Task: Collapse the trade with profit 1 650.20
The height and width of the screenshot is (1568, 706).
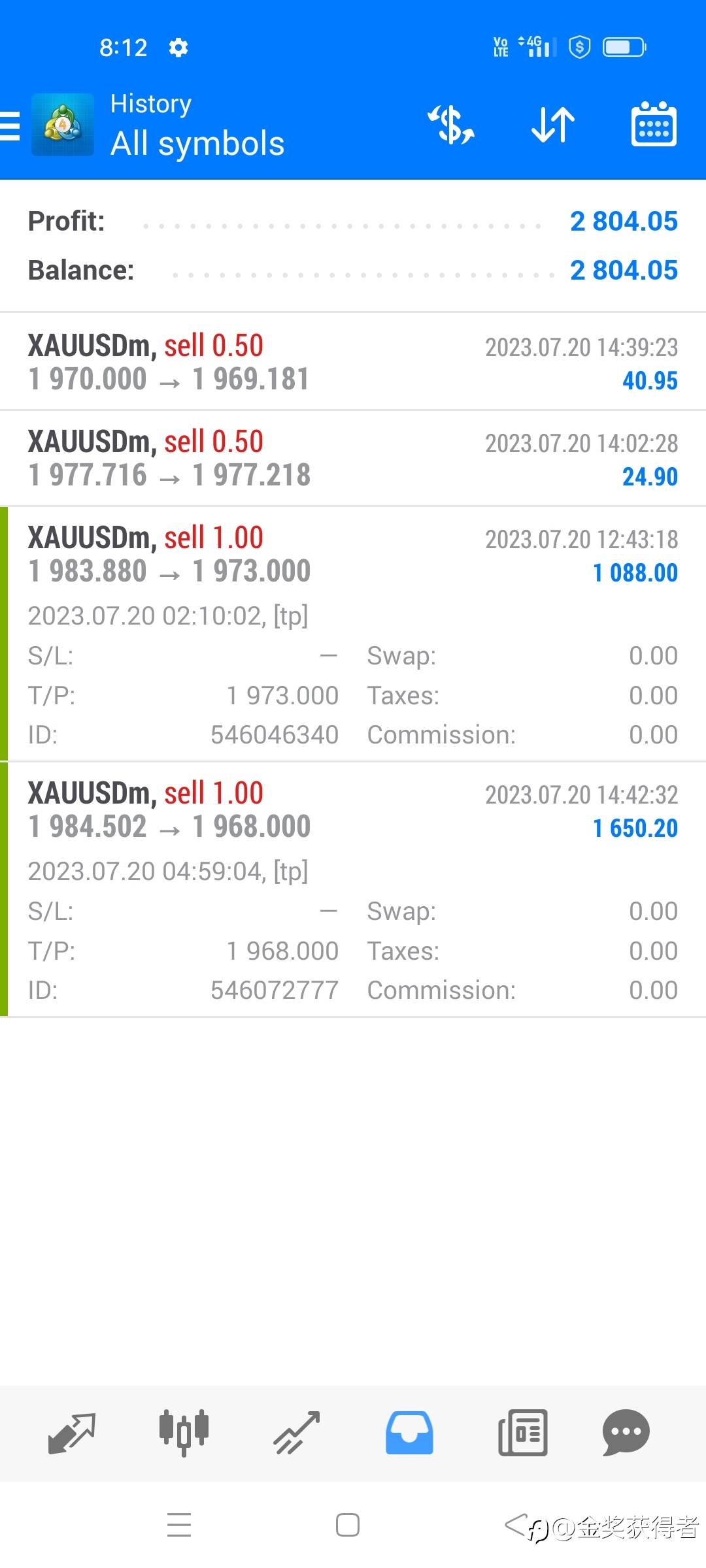Action: coord(353,811)
